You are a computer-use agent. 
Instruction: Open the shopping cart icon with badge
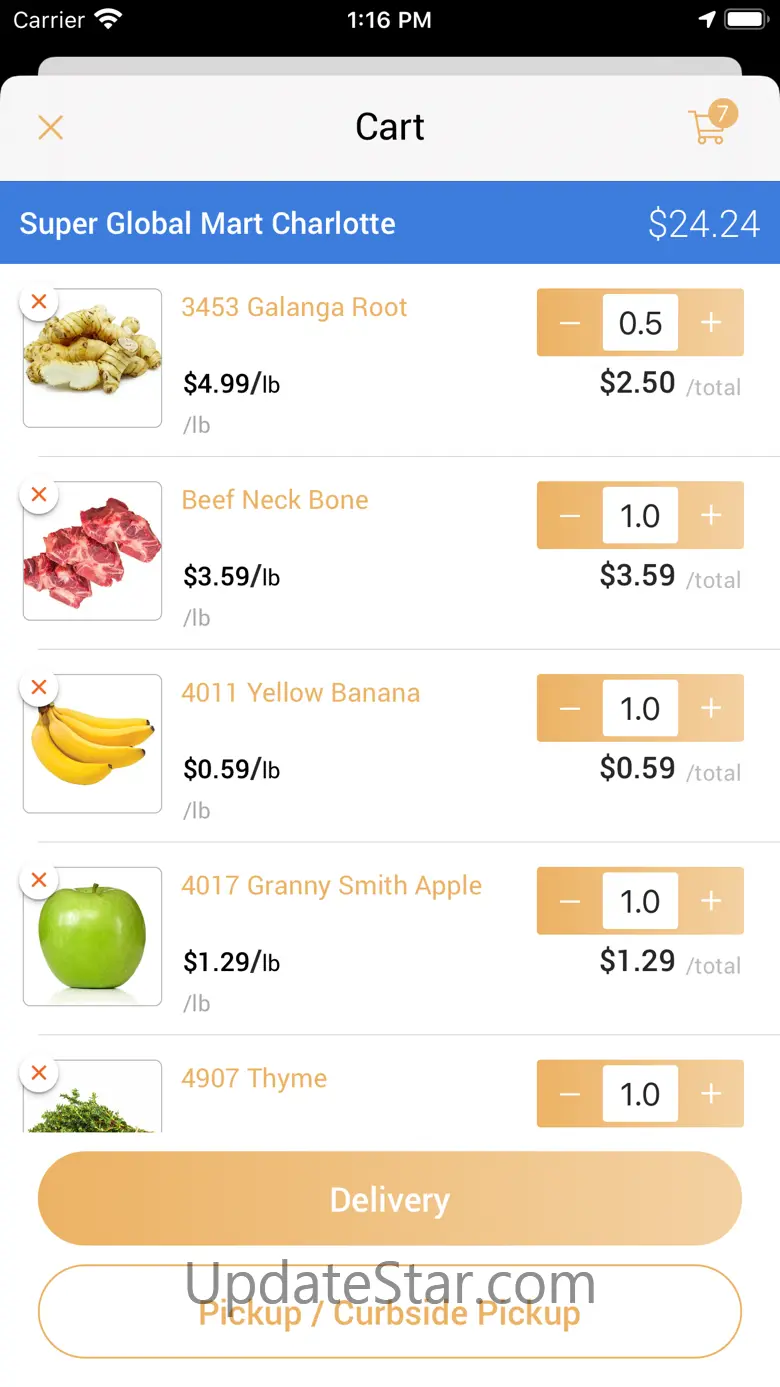click(710, 126)
